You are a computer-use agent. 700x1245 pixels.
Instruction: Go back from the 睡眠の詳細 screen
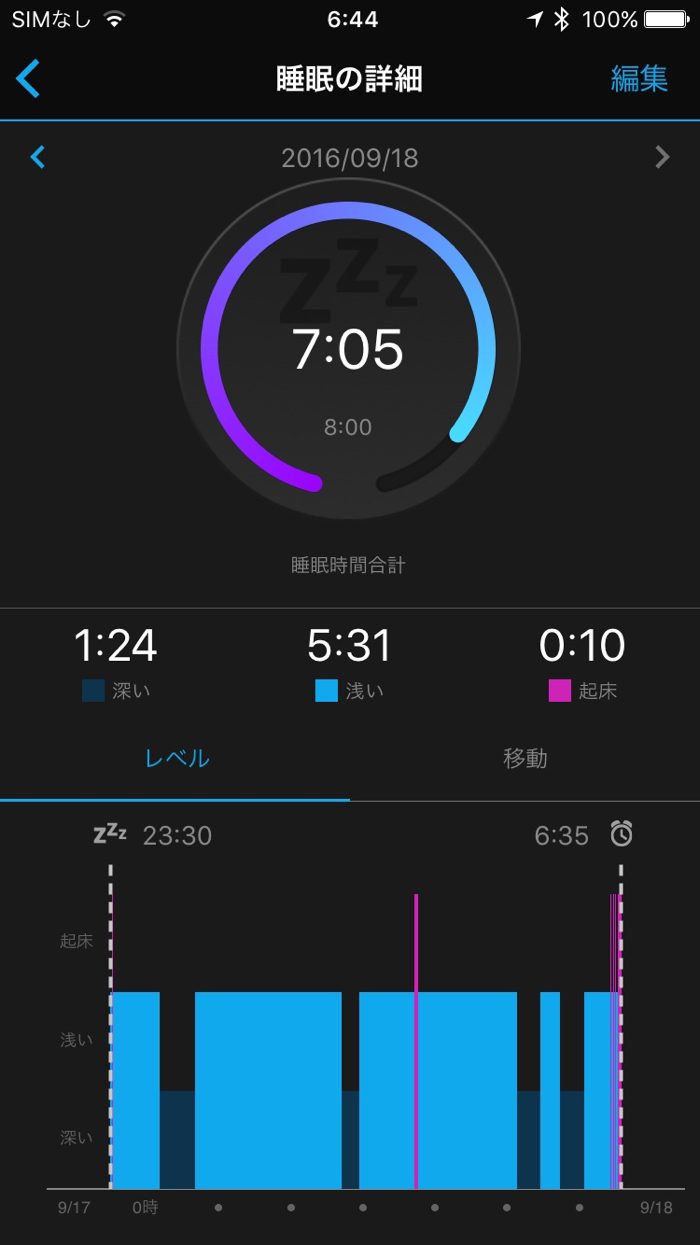pos(28,79)
